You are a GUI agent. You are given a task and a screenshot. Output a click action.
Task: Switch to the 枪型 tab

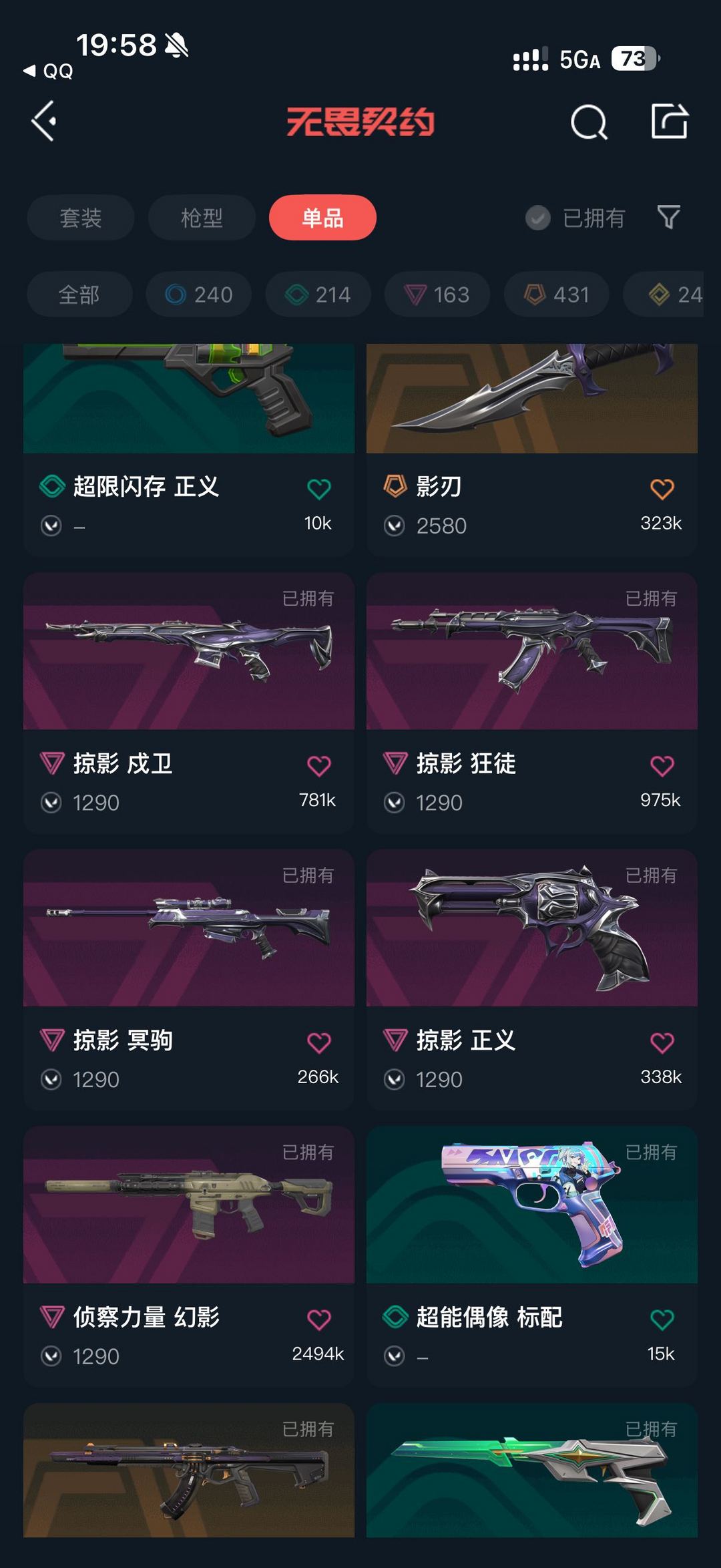tap(202, 218)
